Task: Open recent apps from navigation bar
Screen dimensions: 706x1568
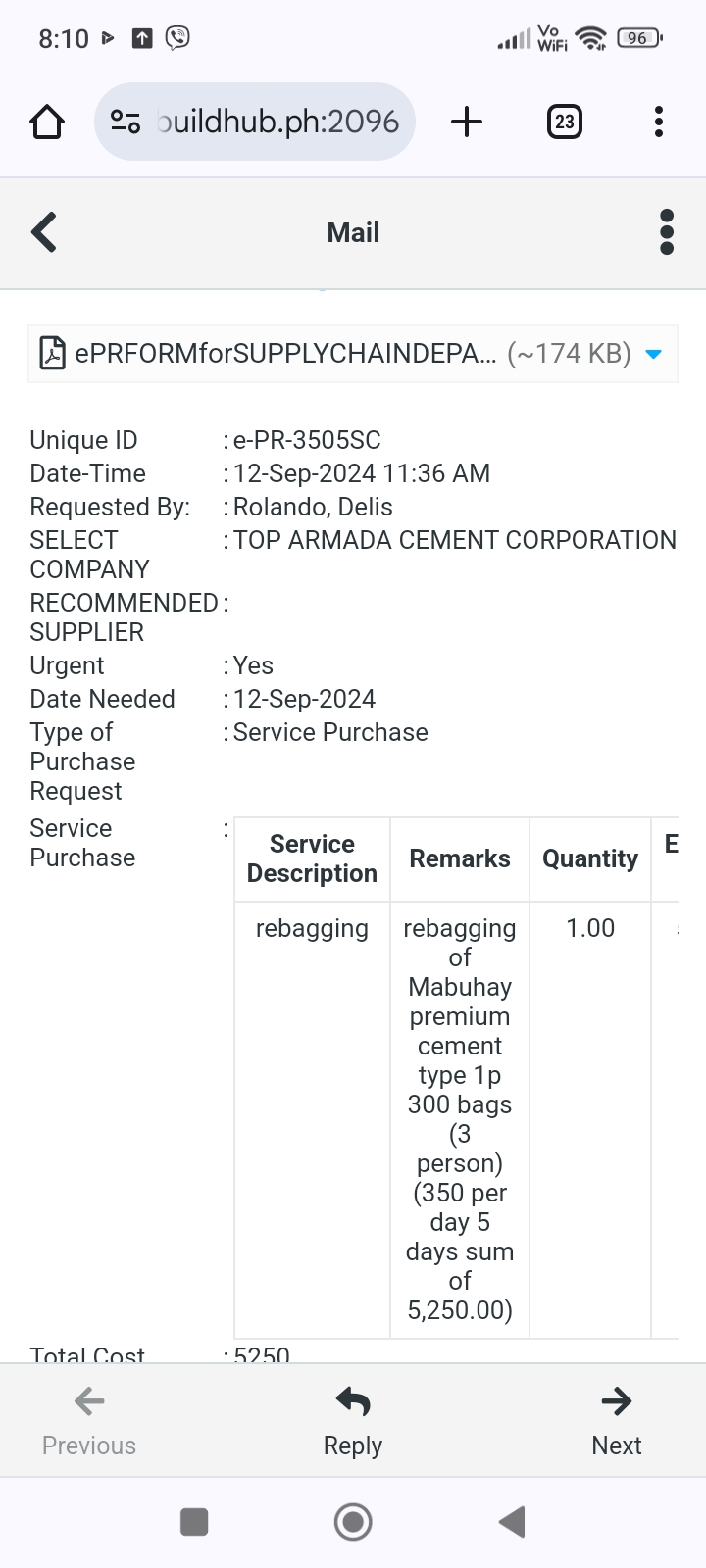Action: tap(194, 1522)
